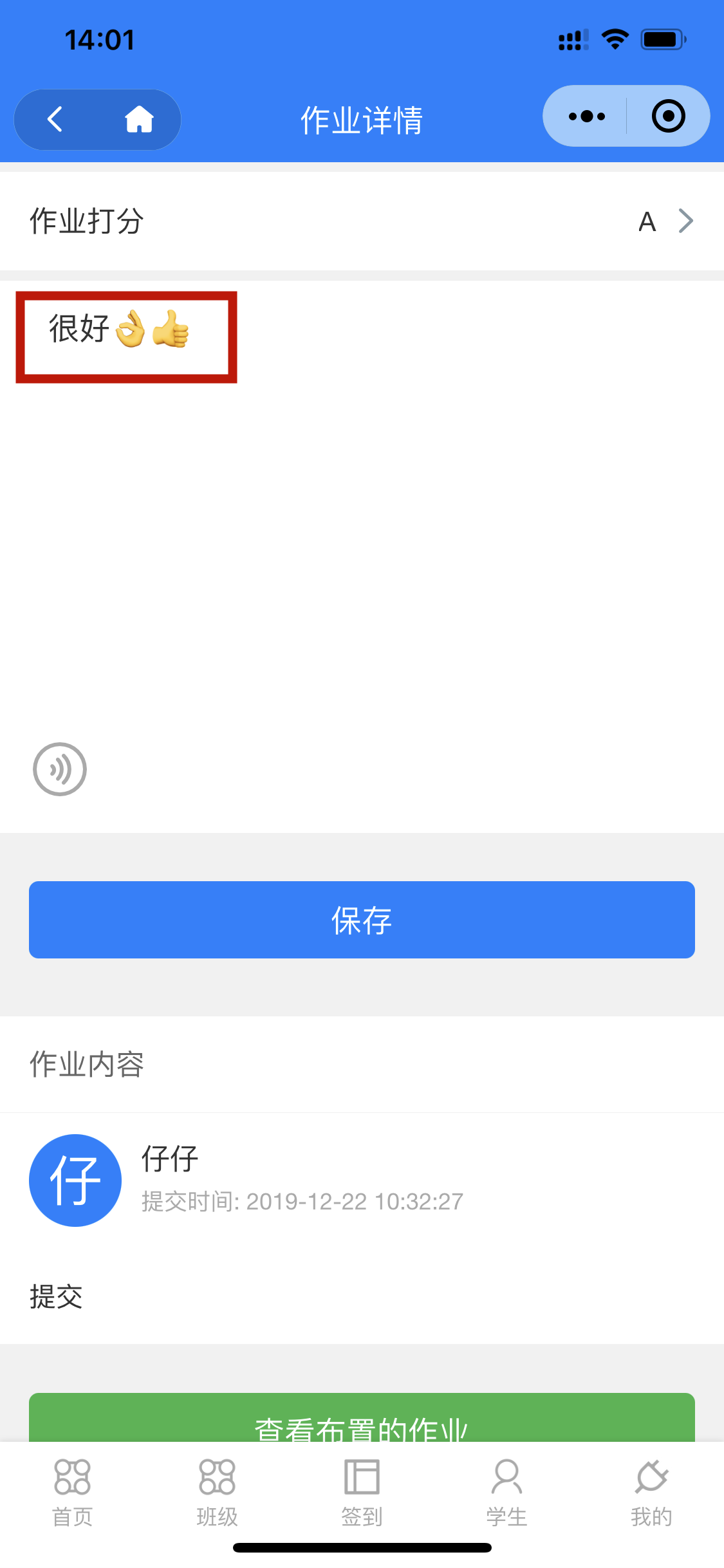Save the grading with 保存

(362, 920)
